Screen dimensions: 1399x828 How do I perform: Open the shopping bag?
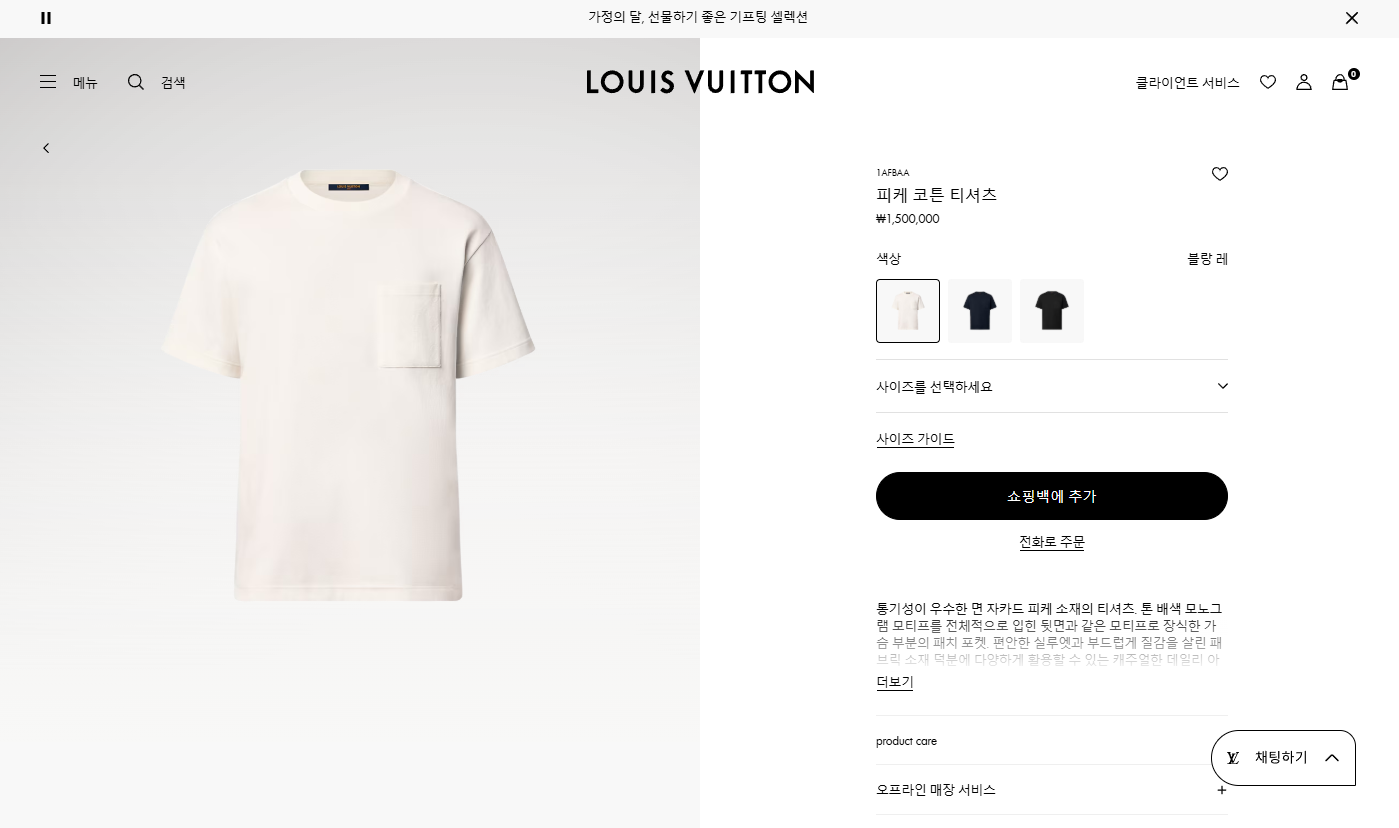[1340, 82]
